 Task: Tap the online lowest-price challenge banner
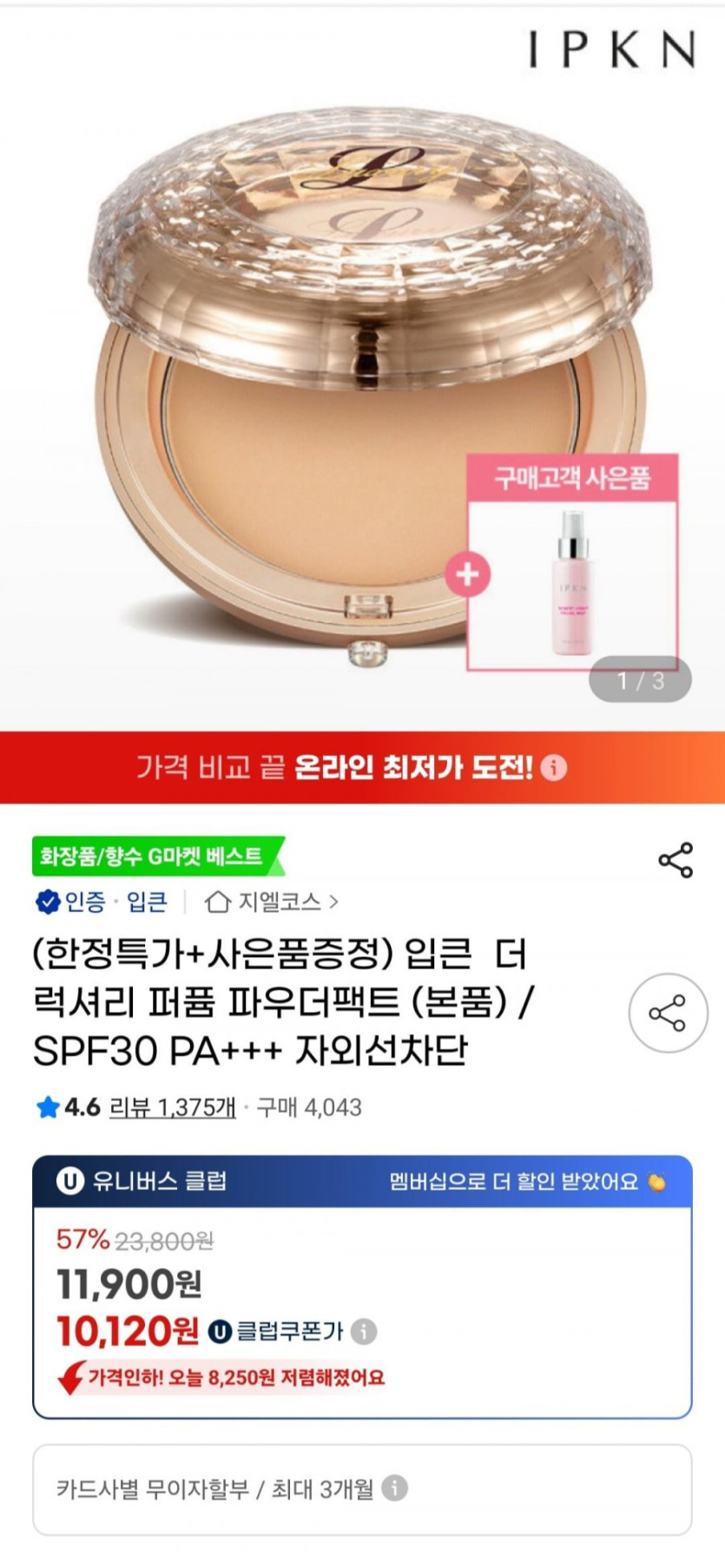(x=362, y=767)
